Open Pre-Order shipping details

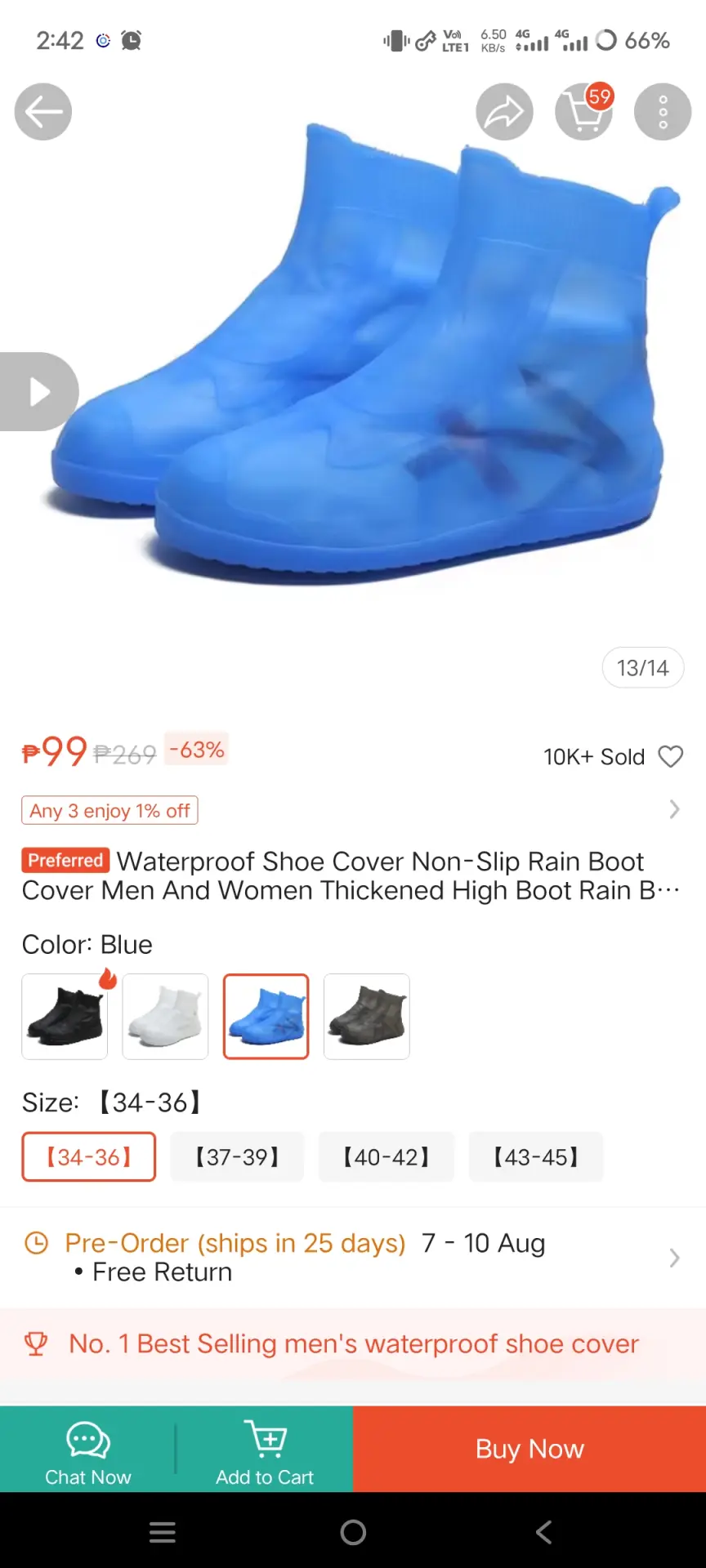tap(353, 1257)
